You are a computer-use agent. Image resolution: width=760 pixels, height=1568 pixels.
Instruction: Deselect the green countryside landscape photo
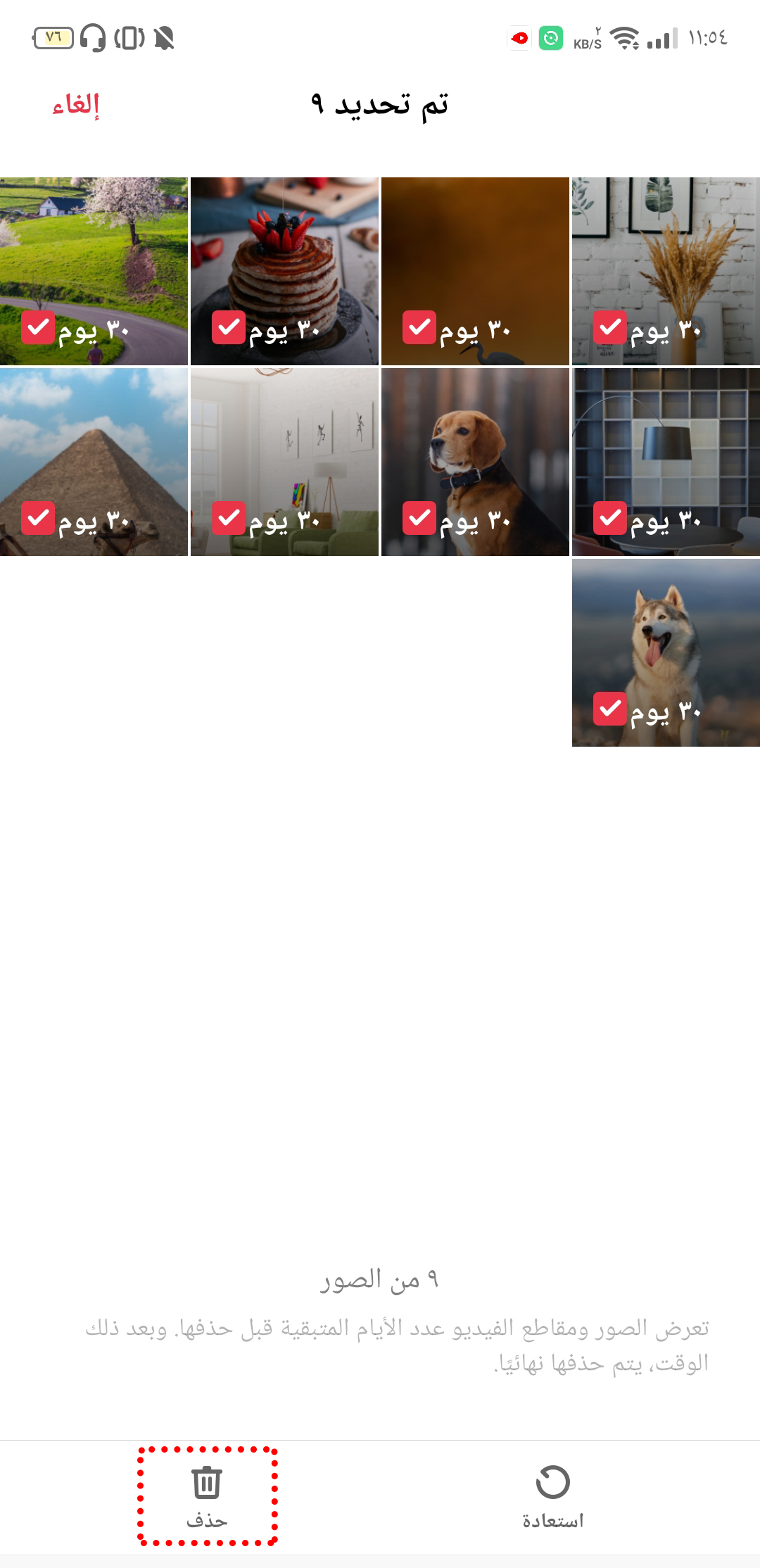click(x=38, y=327)
